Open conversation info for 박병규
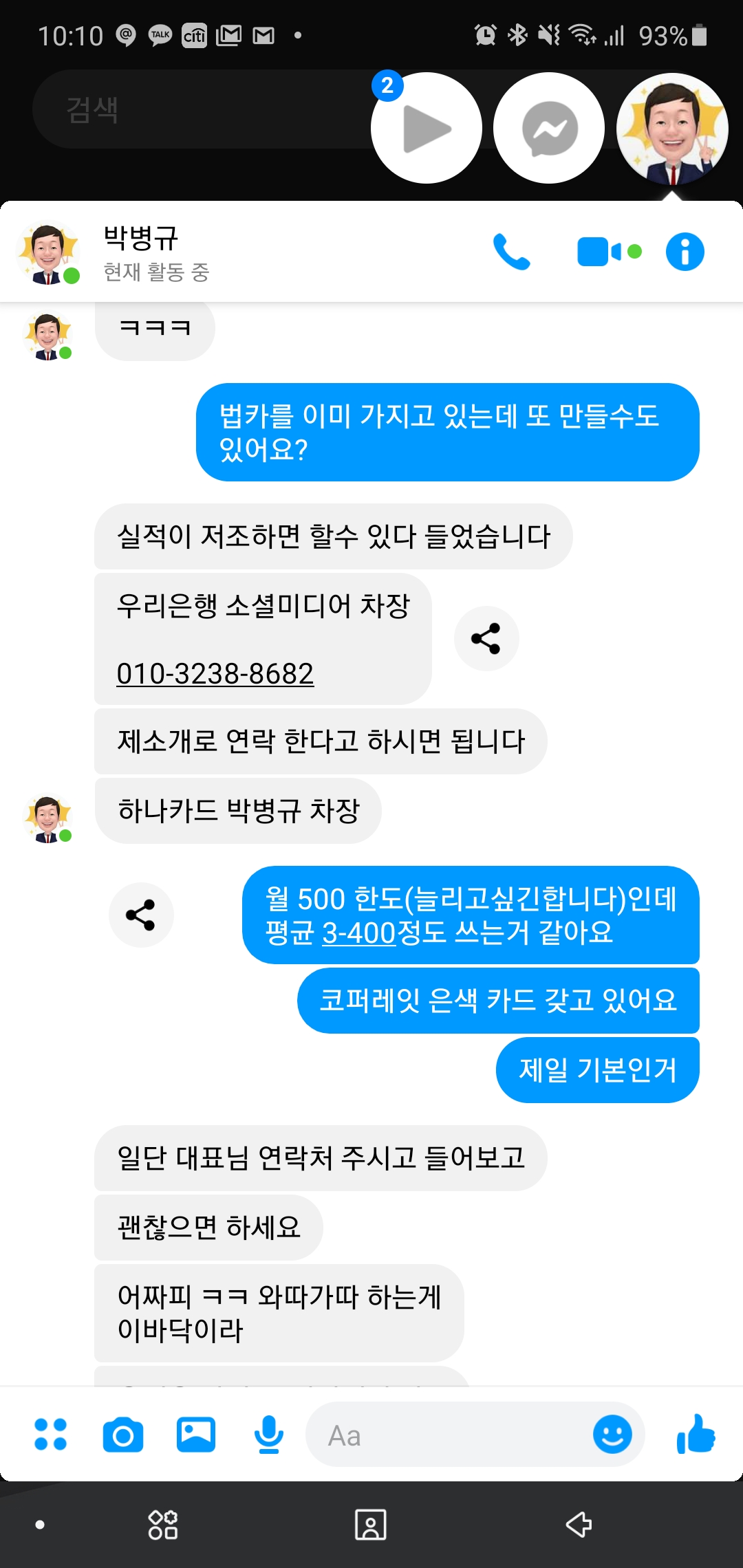 (685, 252)
